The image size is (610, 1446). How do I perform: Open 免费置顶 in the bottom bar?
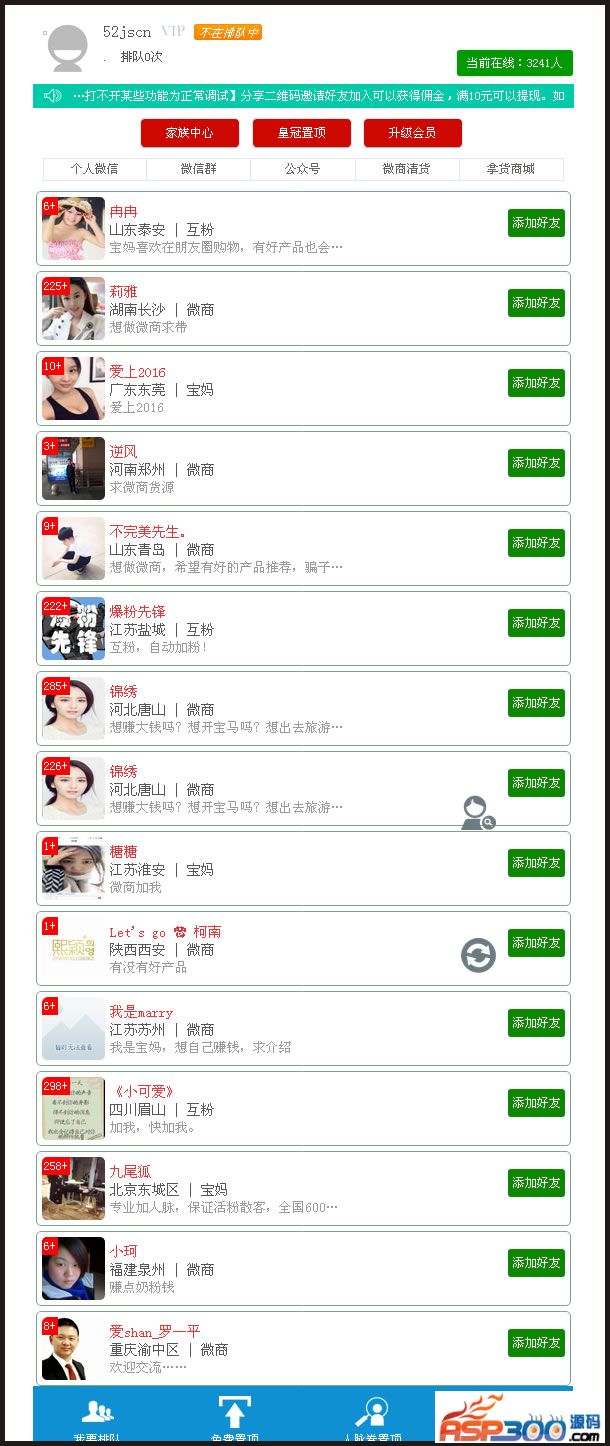234,1418
